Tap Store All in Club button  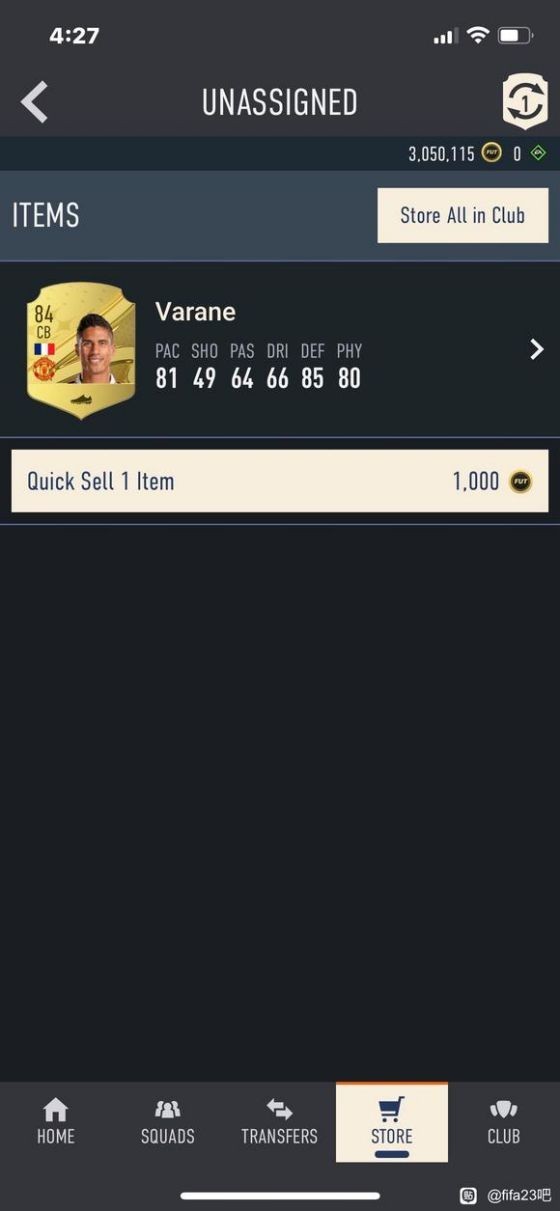(x=462, y=215)
